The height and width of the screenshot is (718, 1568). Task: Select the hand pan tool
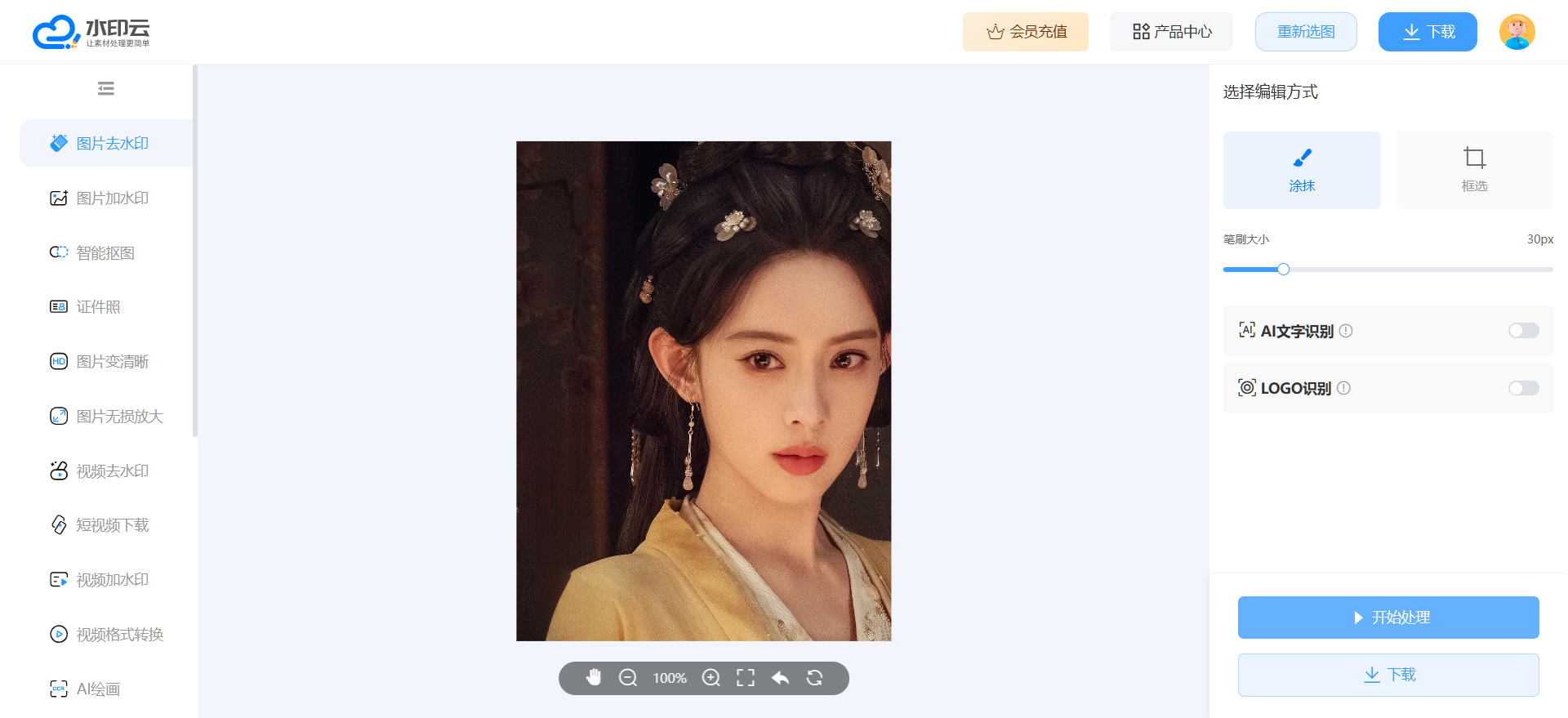(x=594, y=678)
